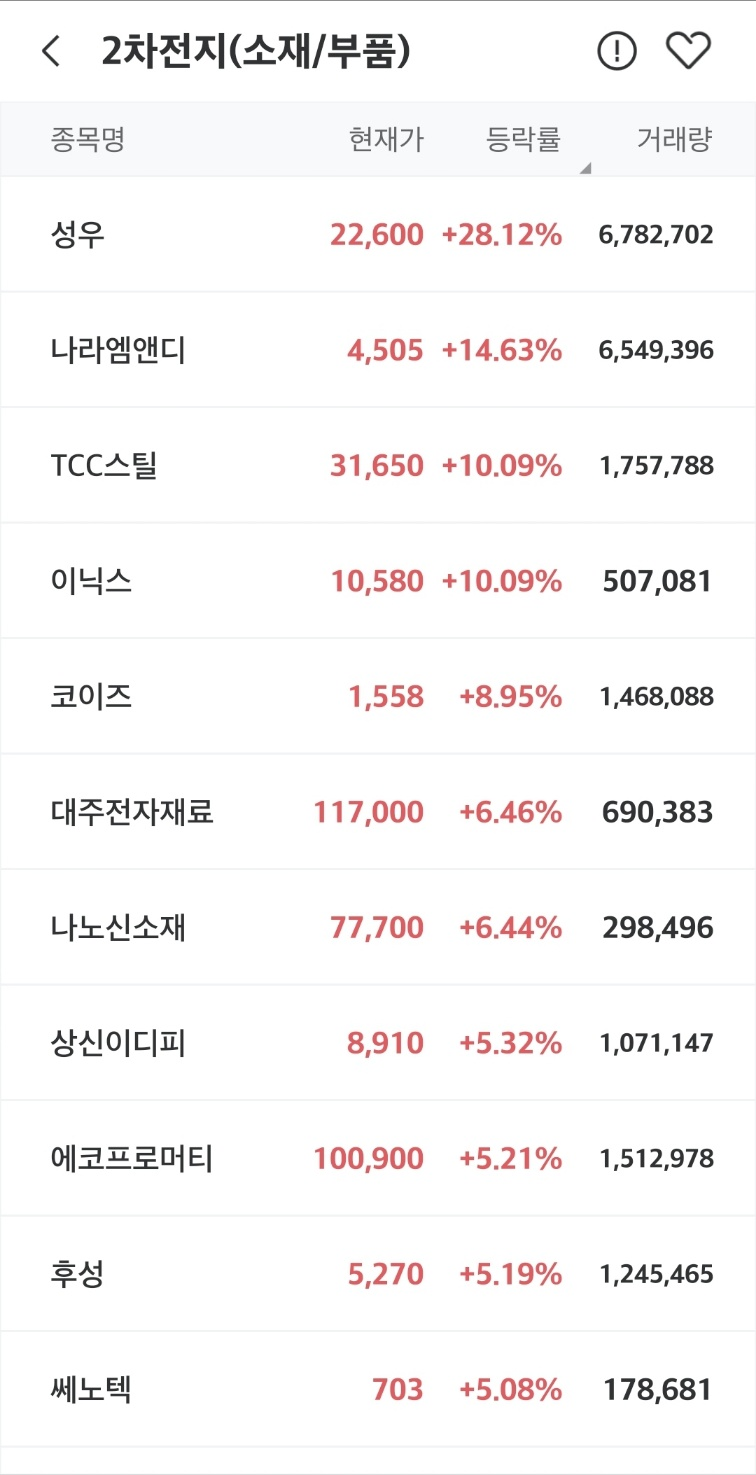Open the 나라엠앤디 stock row
Screen dimensions: 756x1475
(378, 350)
